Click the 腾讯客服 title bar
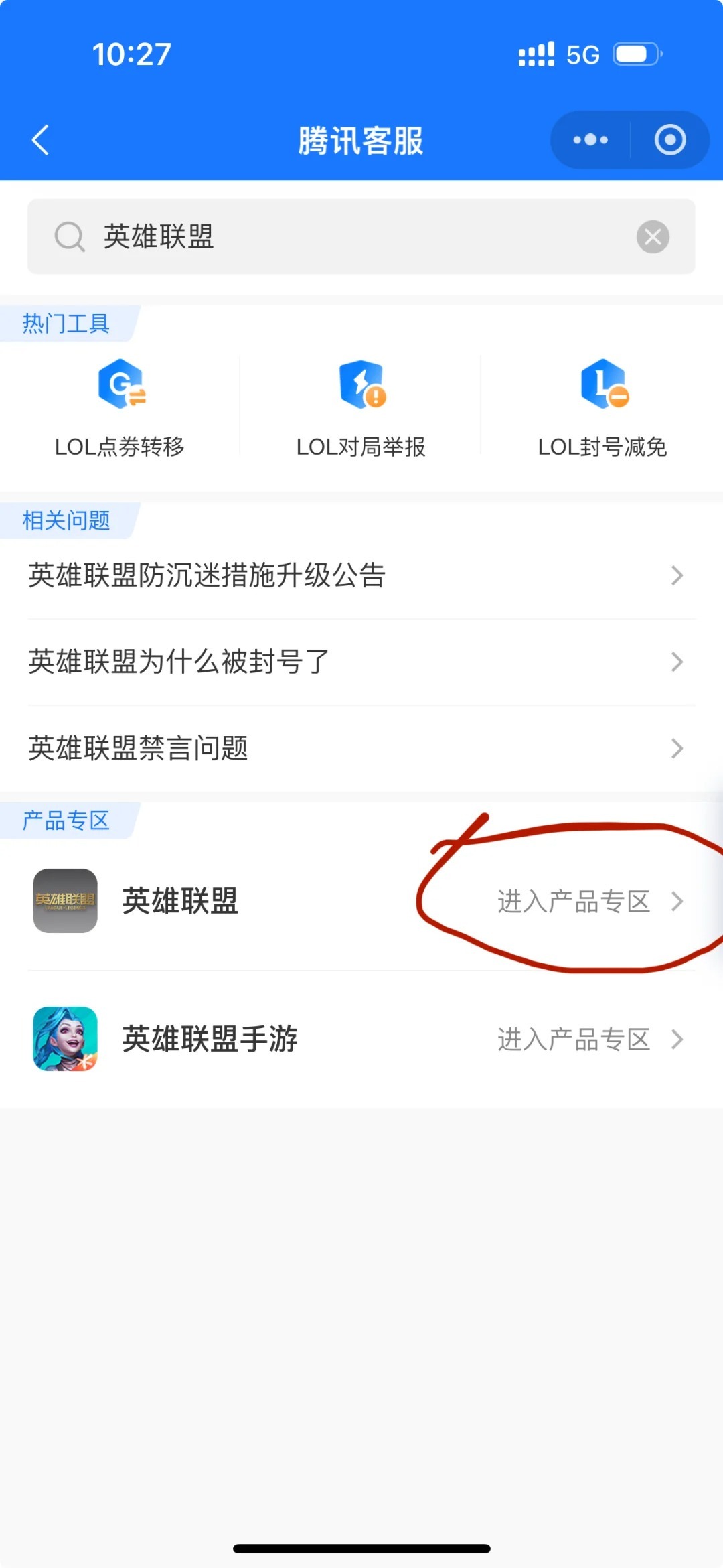The width and height of the screenshot is (723, 1568). pos(361,139)
